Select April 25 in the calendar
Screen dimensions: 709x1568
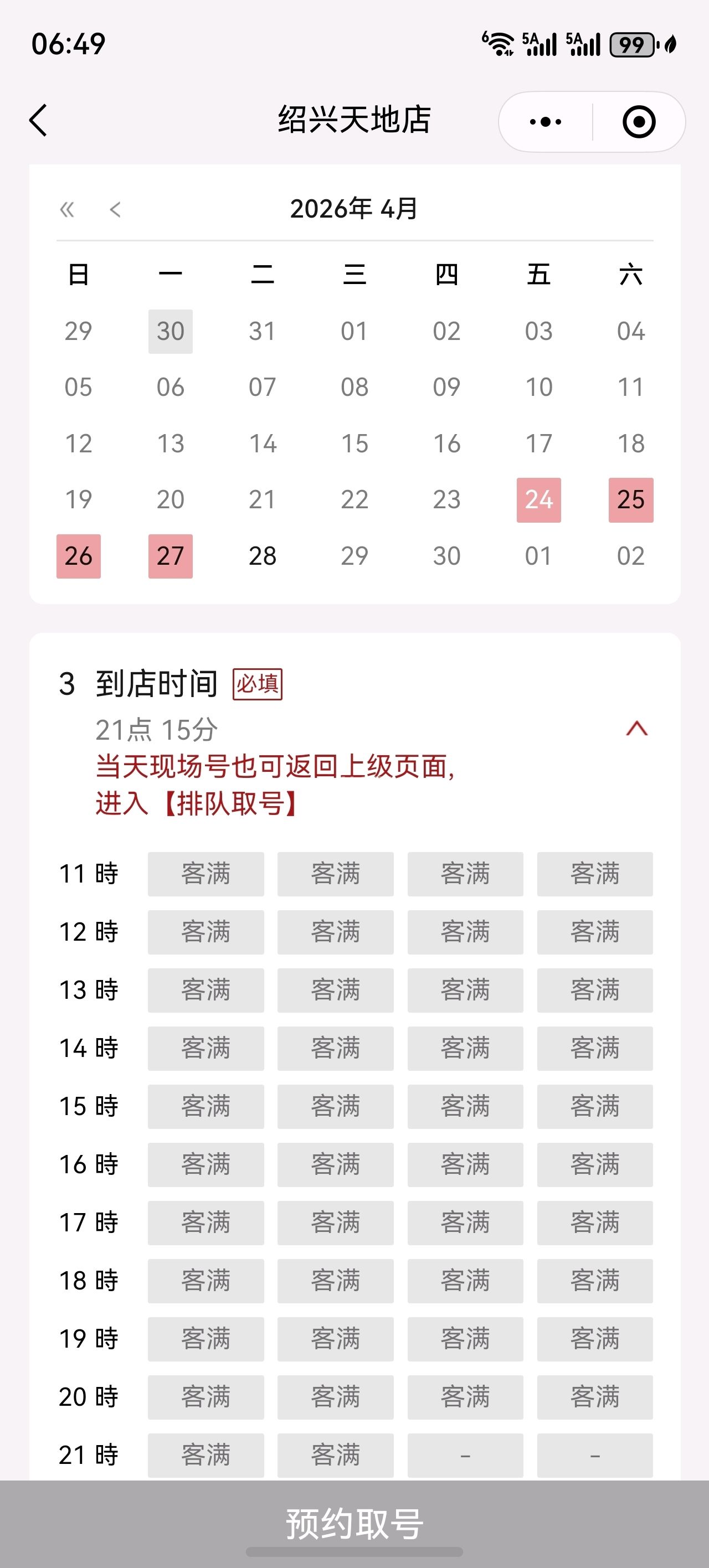630,500
